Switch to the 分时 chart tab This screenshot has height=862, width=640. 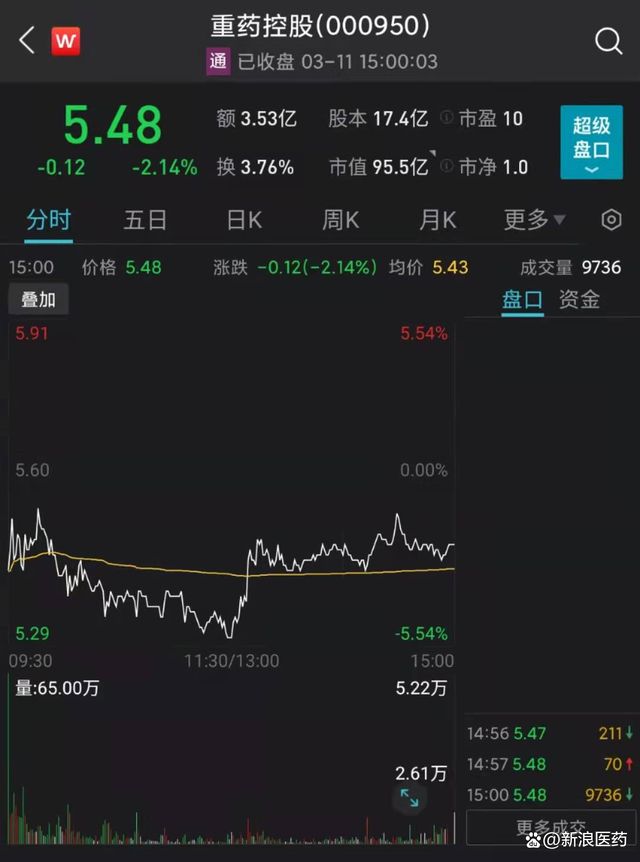click(x=48, y=220)
